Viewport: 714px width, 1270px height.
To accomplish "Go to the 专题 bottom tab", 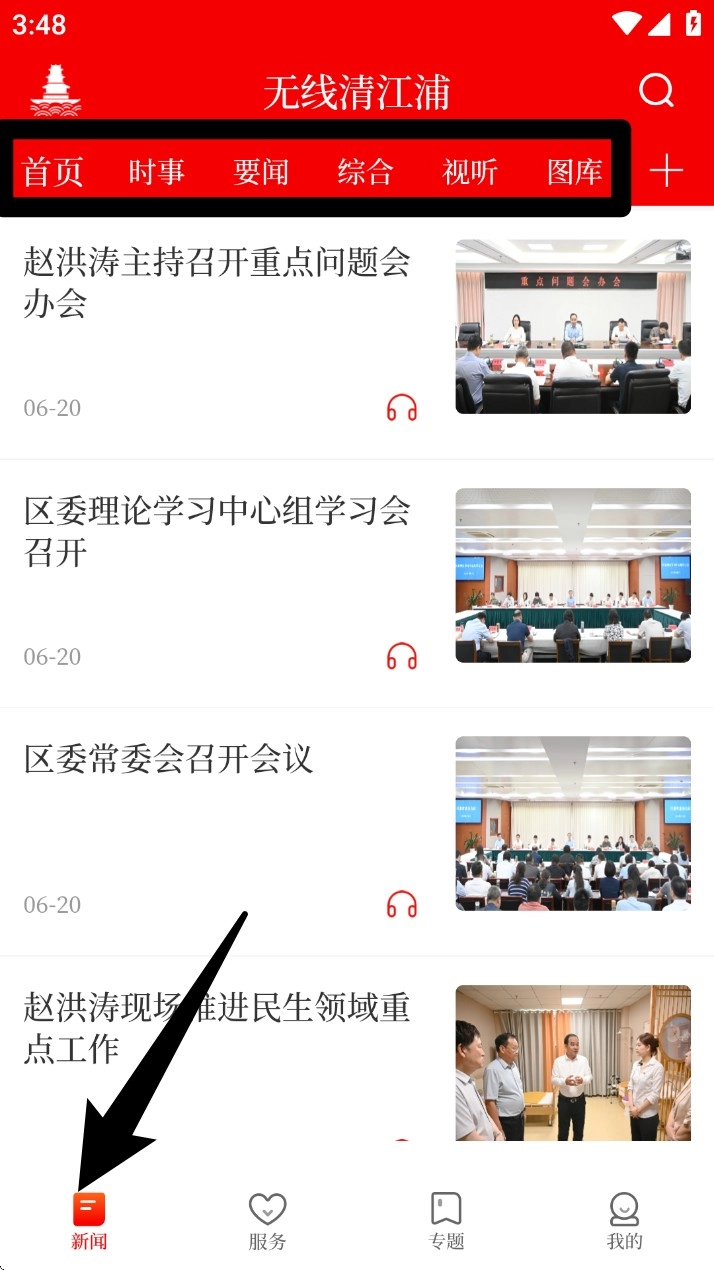I will 446,1221.
